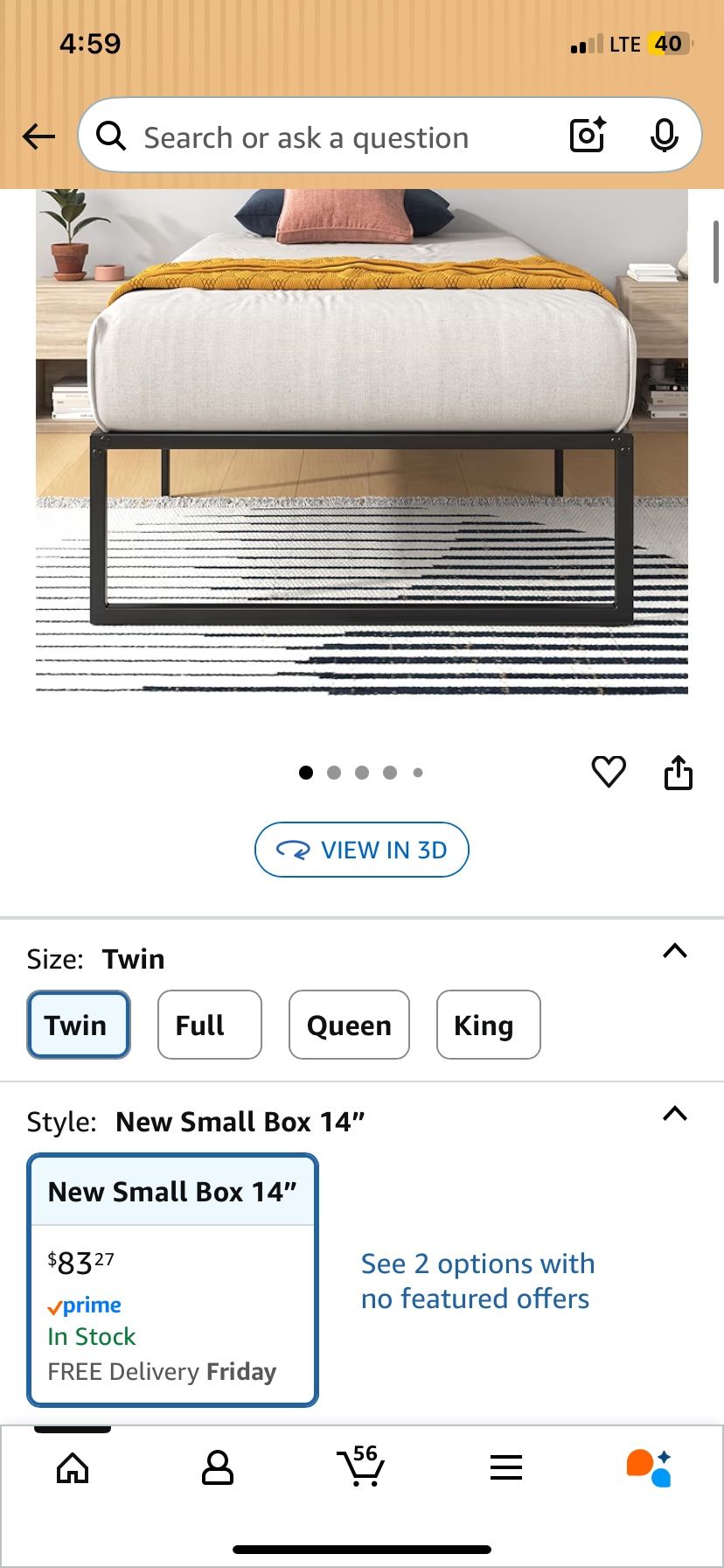Select the Full size option
This screenshot has height=1568, width=724.
(x=209, y=1025)
